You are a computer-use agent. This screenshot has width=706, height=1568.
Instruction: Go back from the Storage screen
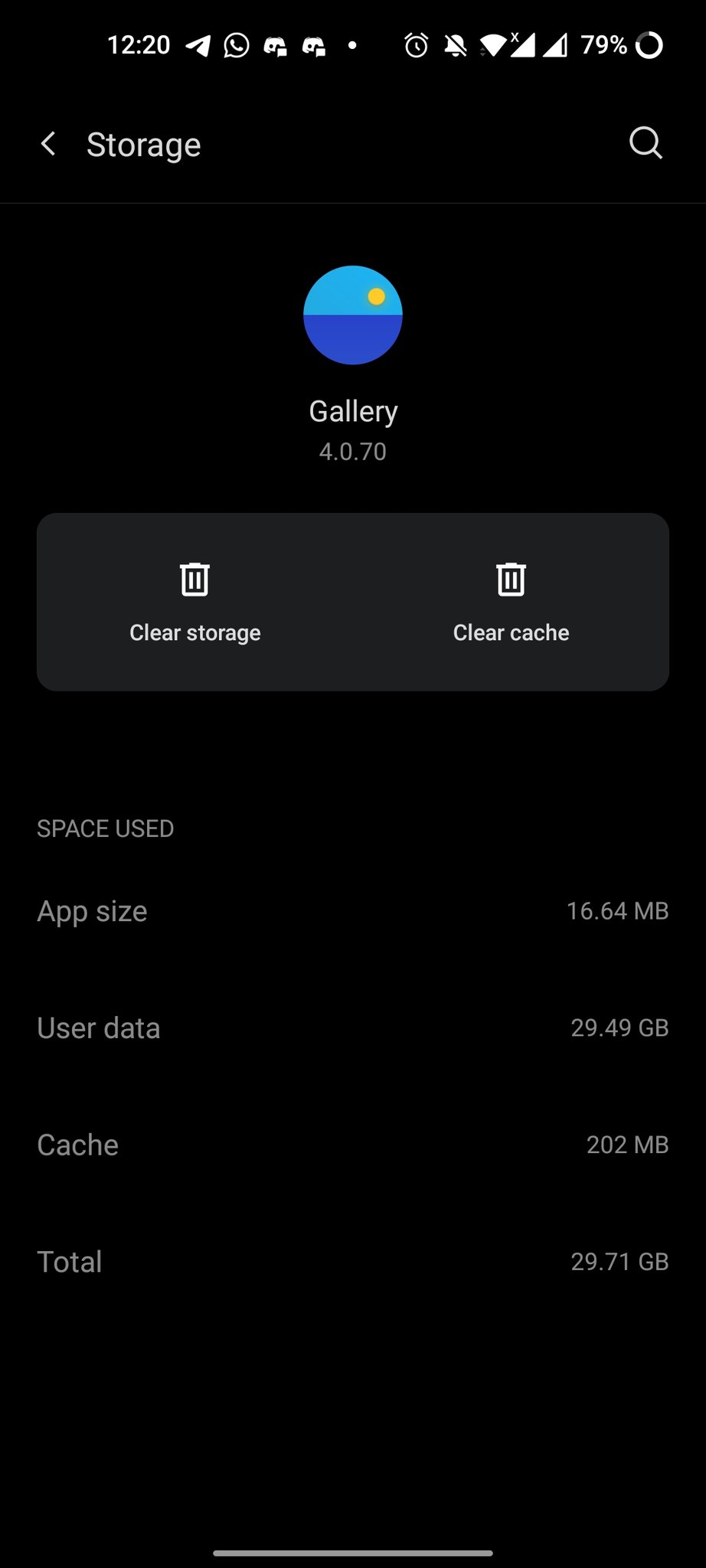[48, 144]
